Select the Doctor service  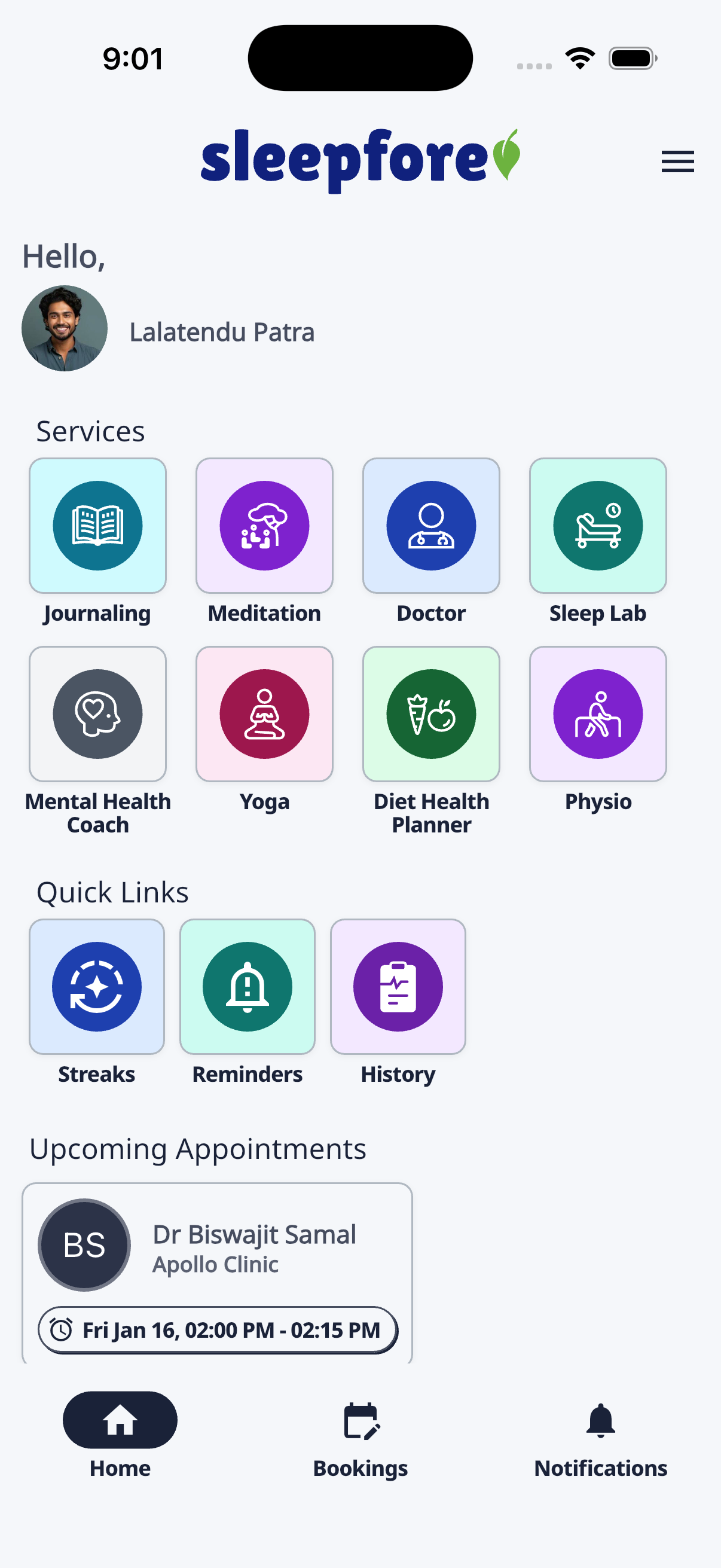click(431, 526)
